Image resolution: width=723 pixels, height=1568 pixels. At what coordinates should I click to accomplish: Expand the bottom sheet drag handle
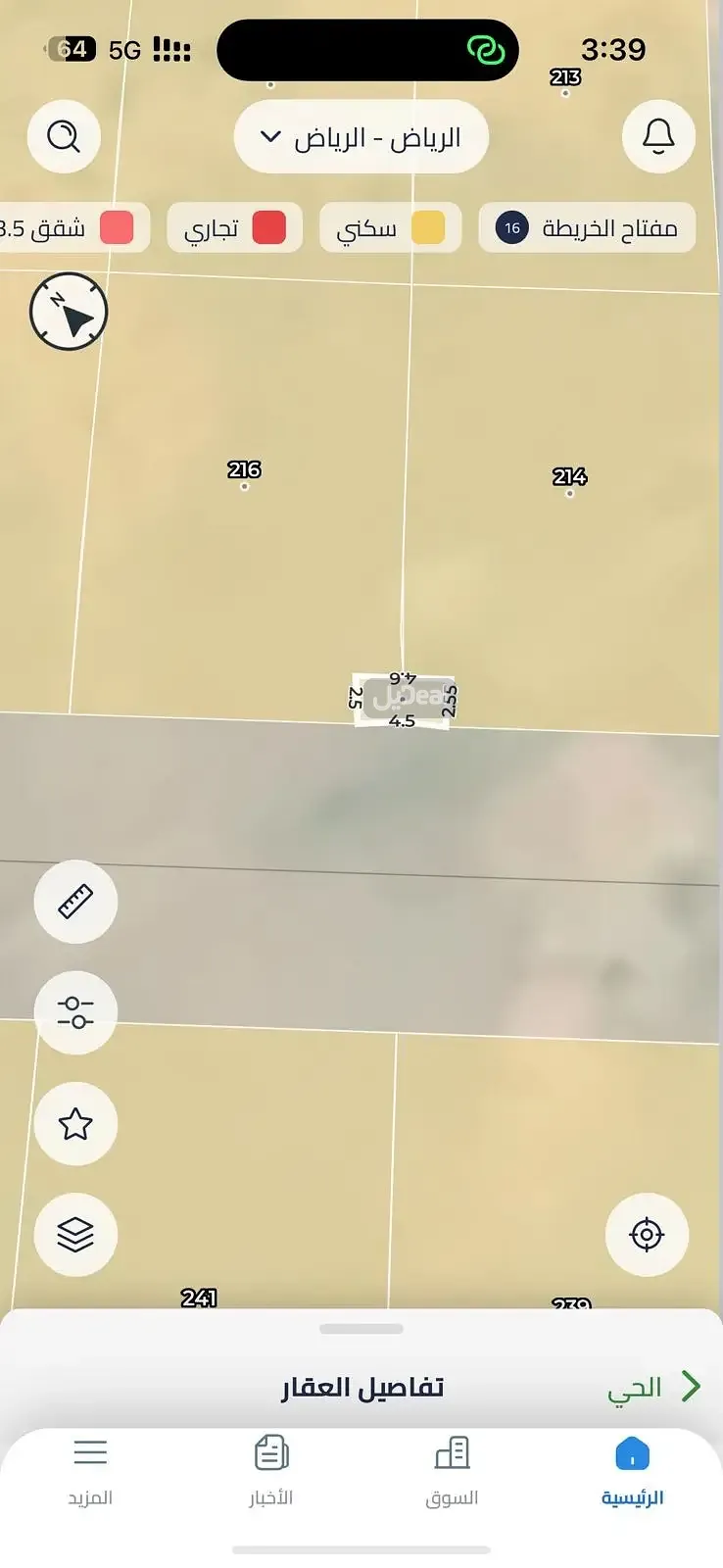pyautogui.click(x=361, y=1329)
